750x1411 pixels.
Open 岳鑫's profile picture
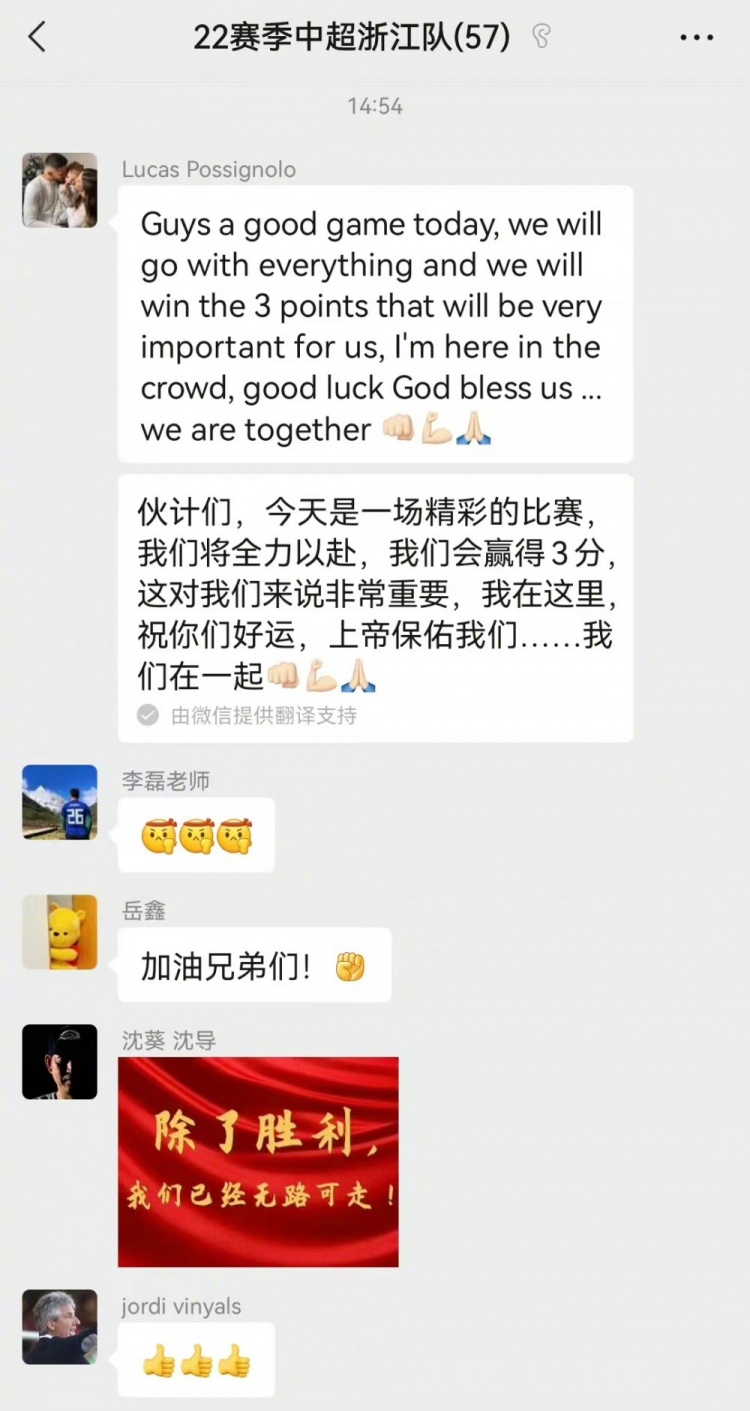(60, 932)
